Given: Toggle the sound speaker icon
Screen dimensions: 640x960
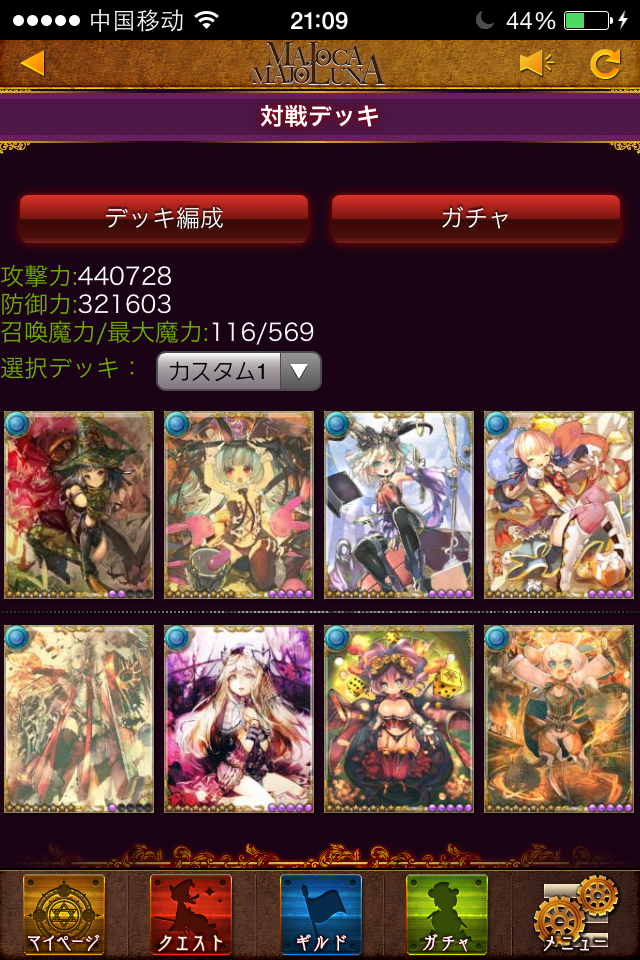Looking at the screenshot, I should (536, 64).
